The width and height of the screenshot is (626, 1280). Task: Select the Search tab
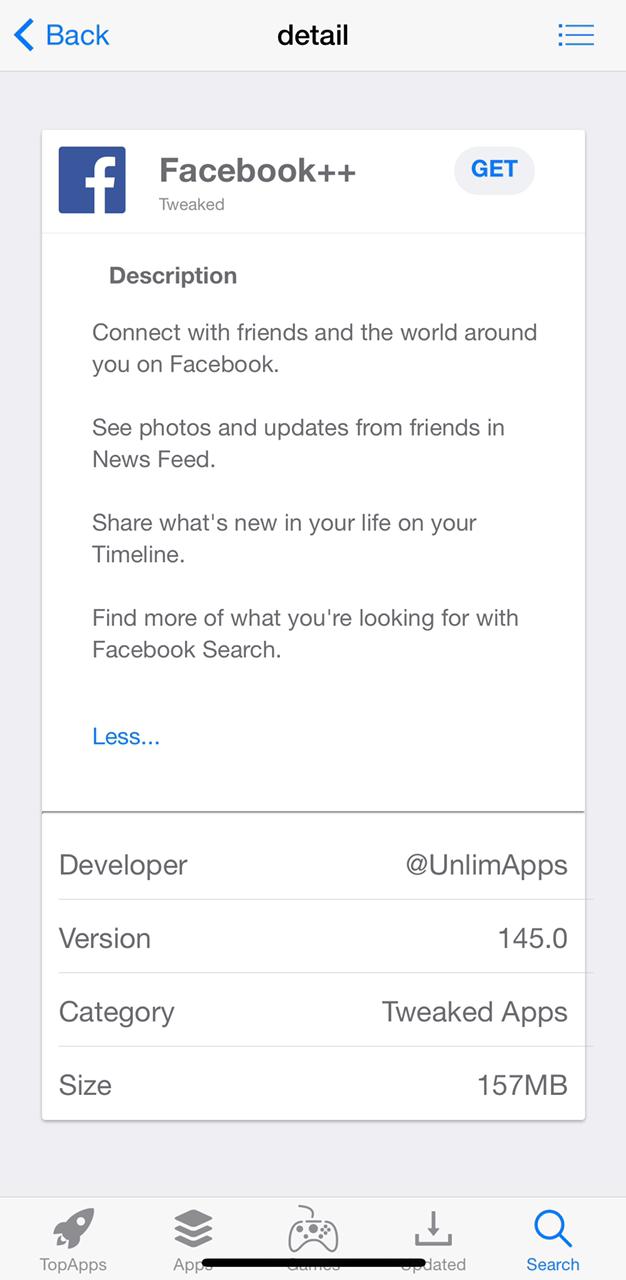pos(553,1238)
